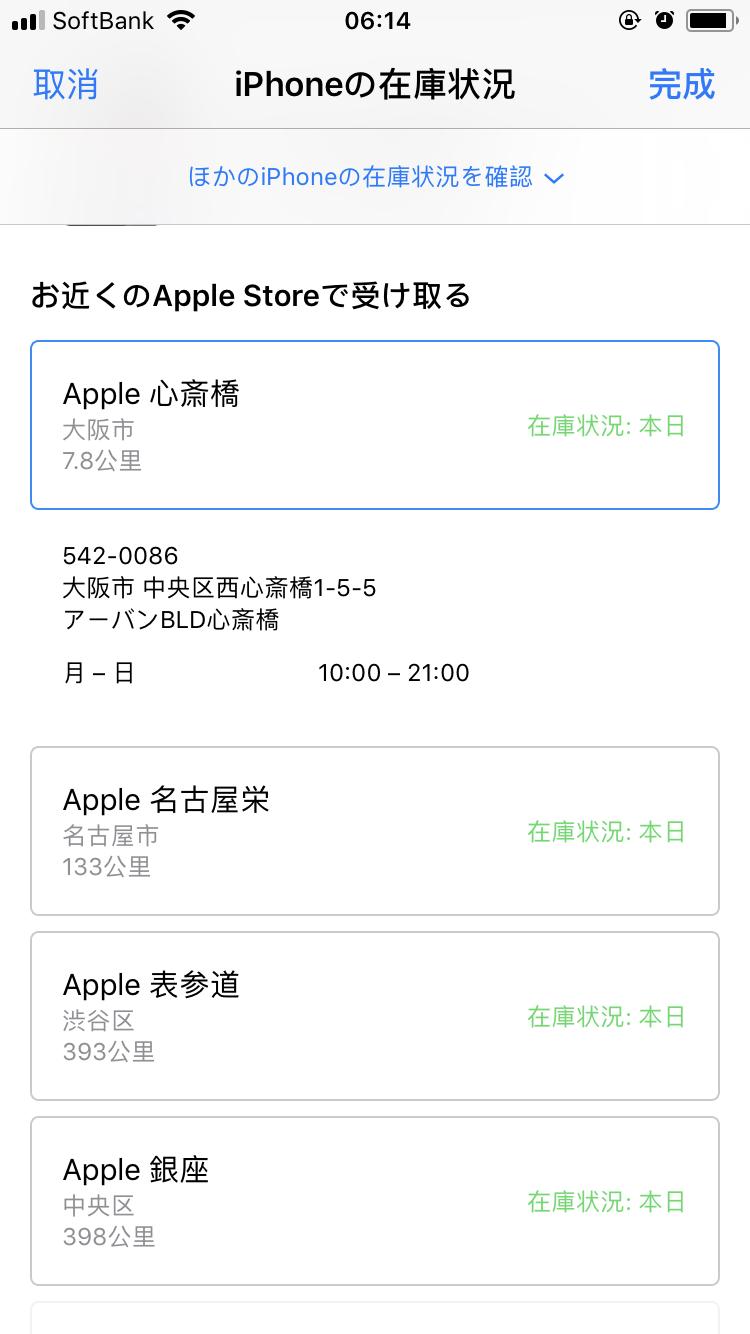Expand ほかのiPhoneの在庫状況を確認 dropdown
This screenshot has width=750, height=1334.
click(375, 177)
